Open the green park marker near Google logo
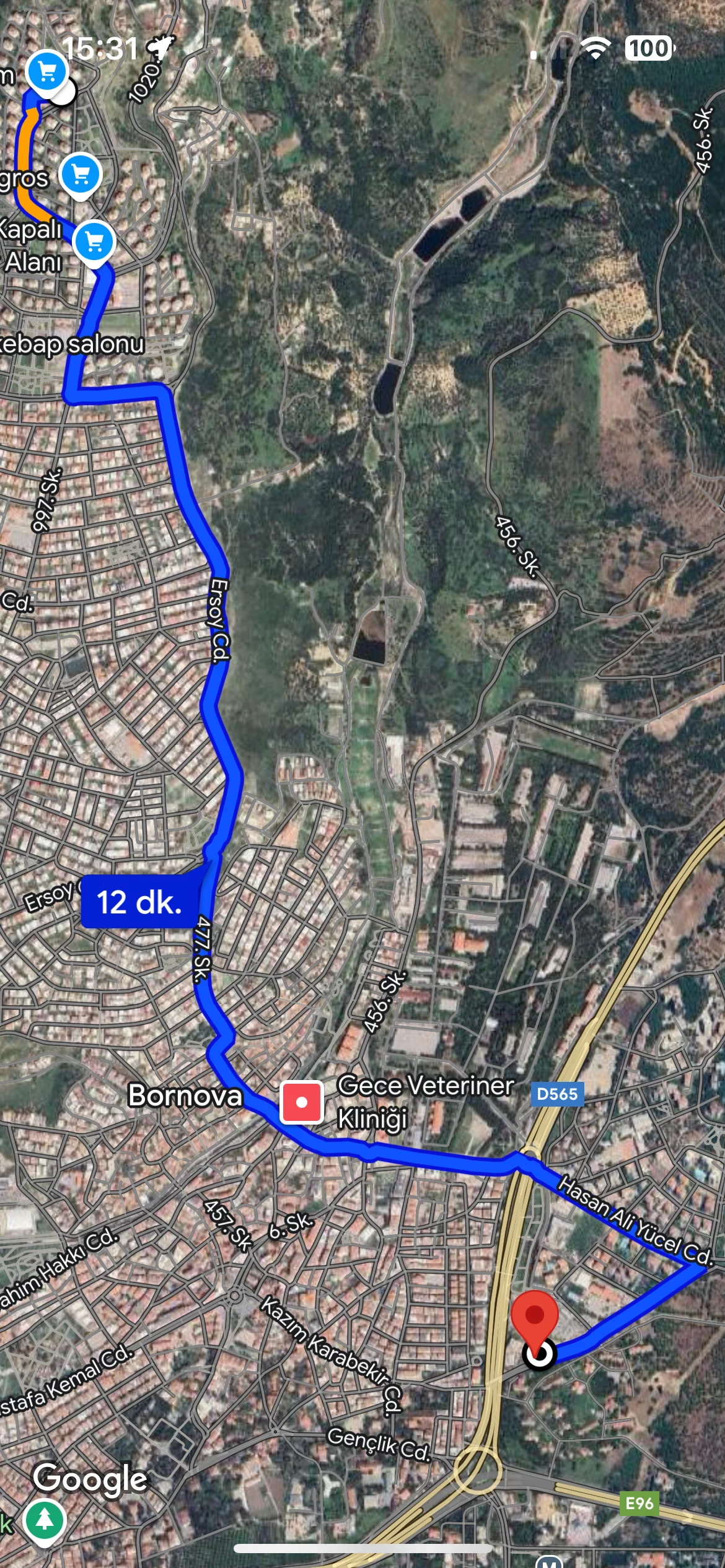The width and height of the screenshot is (725, 1568). pos(44,1520)
